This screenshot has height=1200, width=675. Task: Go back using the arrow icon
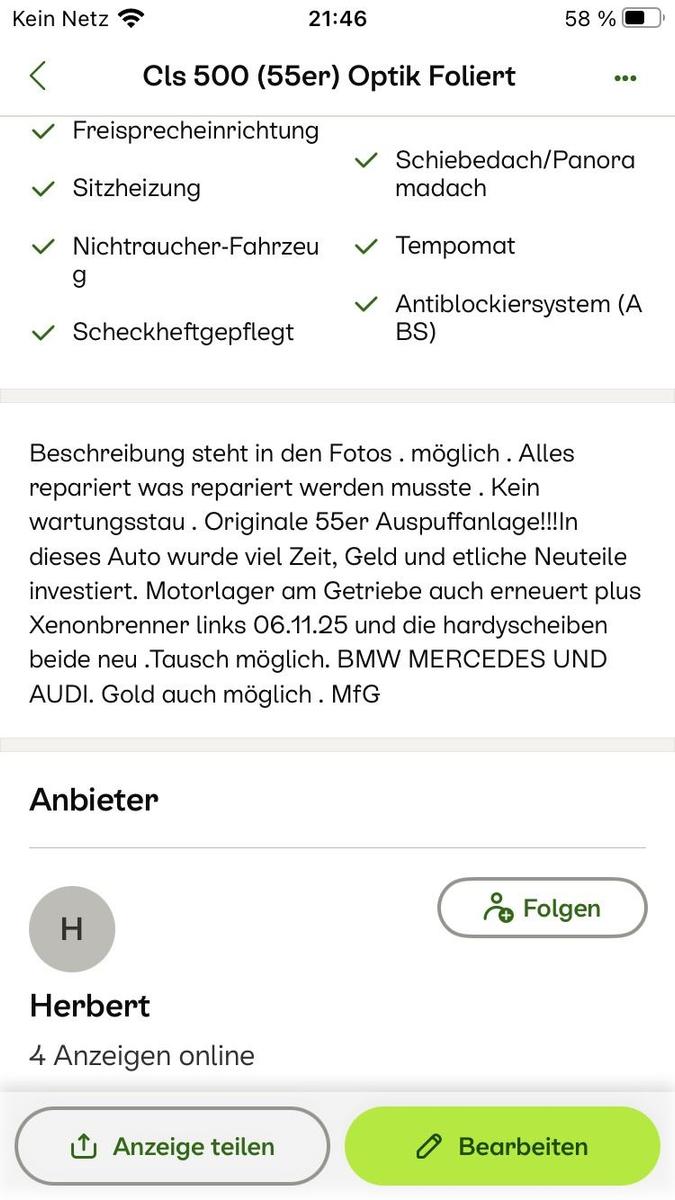click(x=38, y=76)
